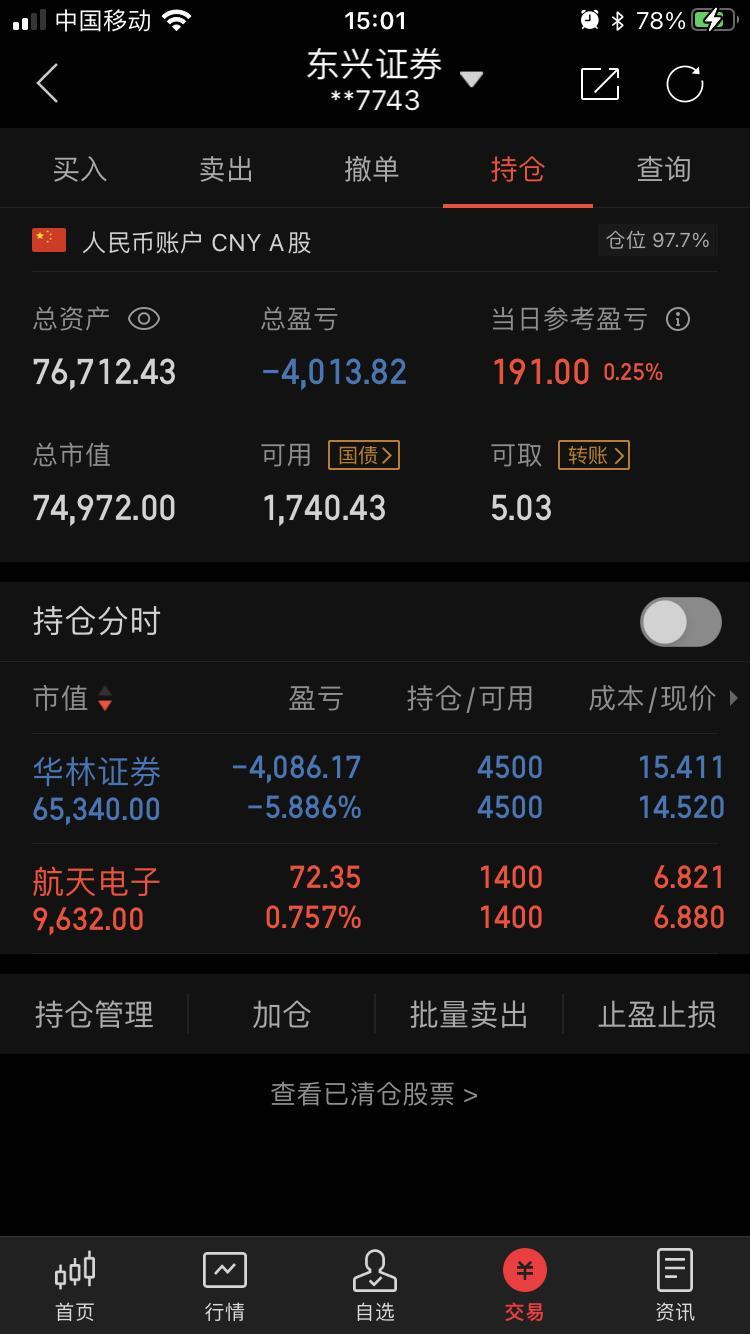Hide total assets with the eye icon
750x1334 pixels.
tap(144, 319)
